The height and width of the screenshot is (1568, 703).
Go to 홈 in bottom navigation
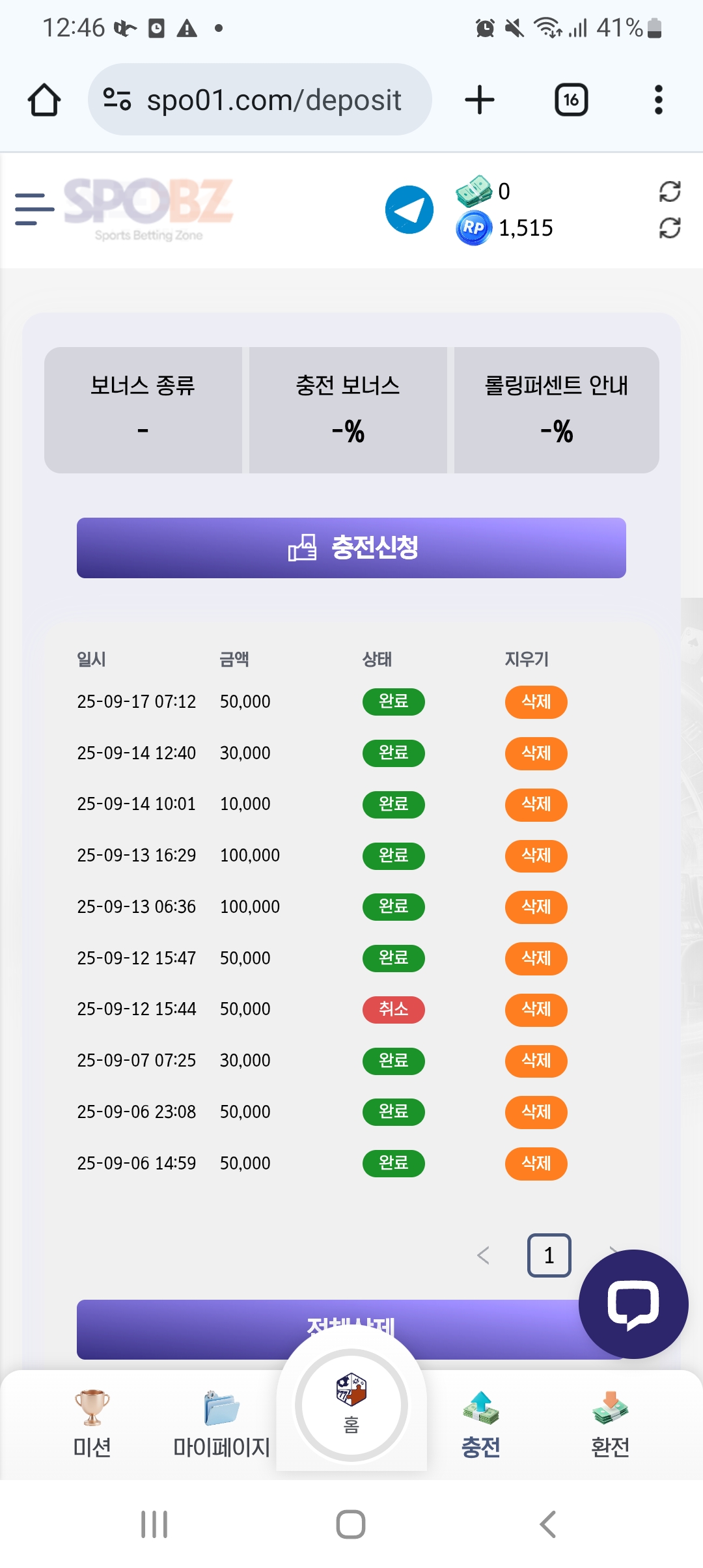[x=351, y=1405]
